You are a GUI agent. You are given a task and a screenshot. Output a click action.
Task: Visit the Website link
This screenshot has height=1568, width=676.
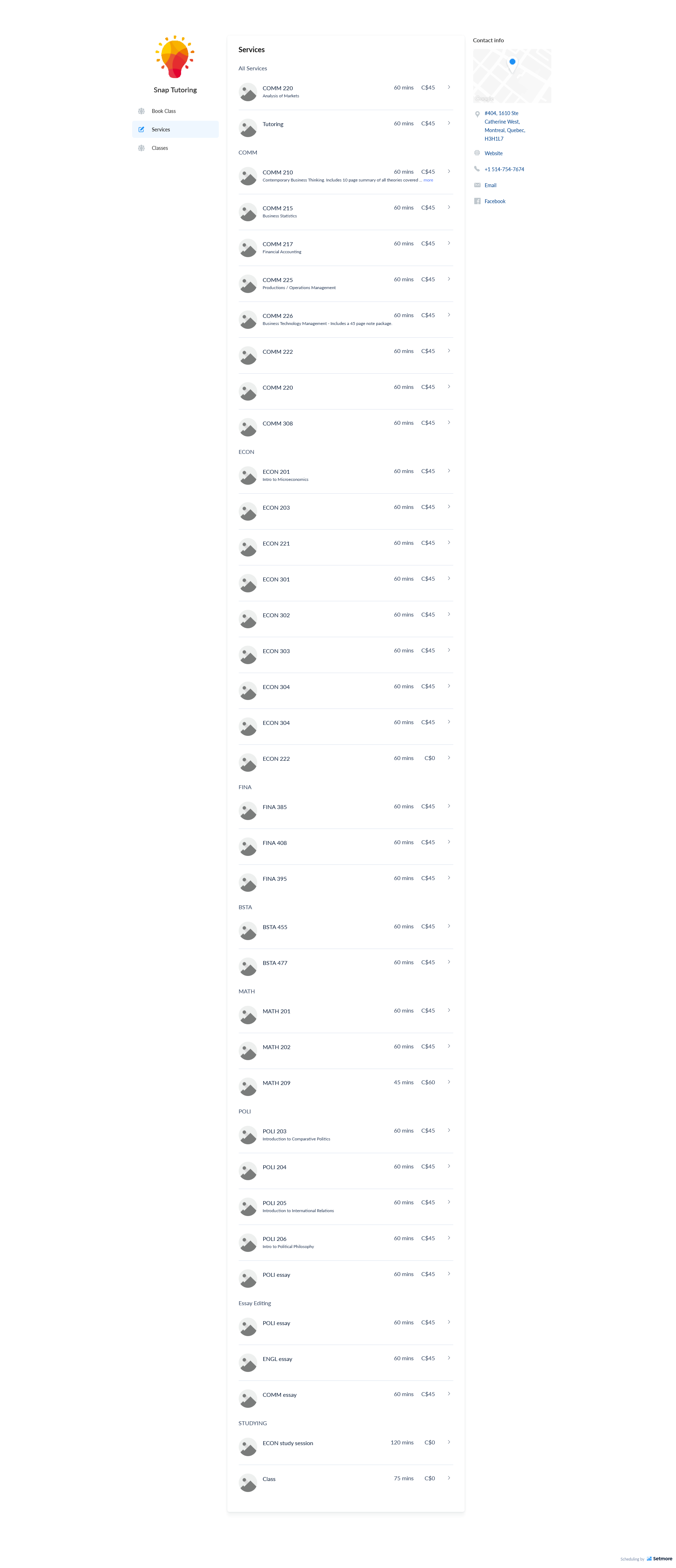[x=493, y=153]
